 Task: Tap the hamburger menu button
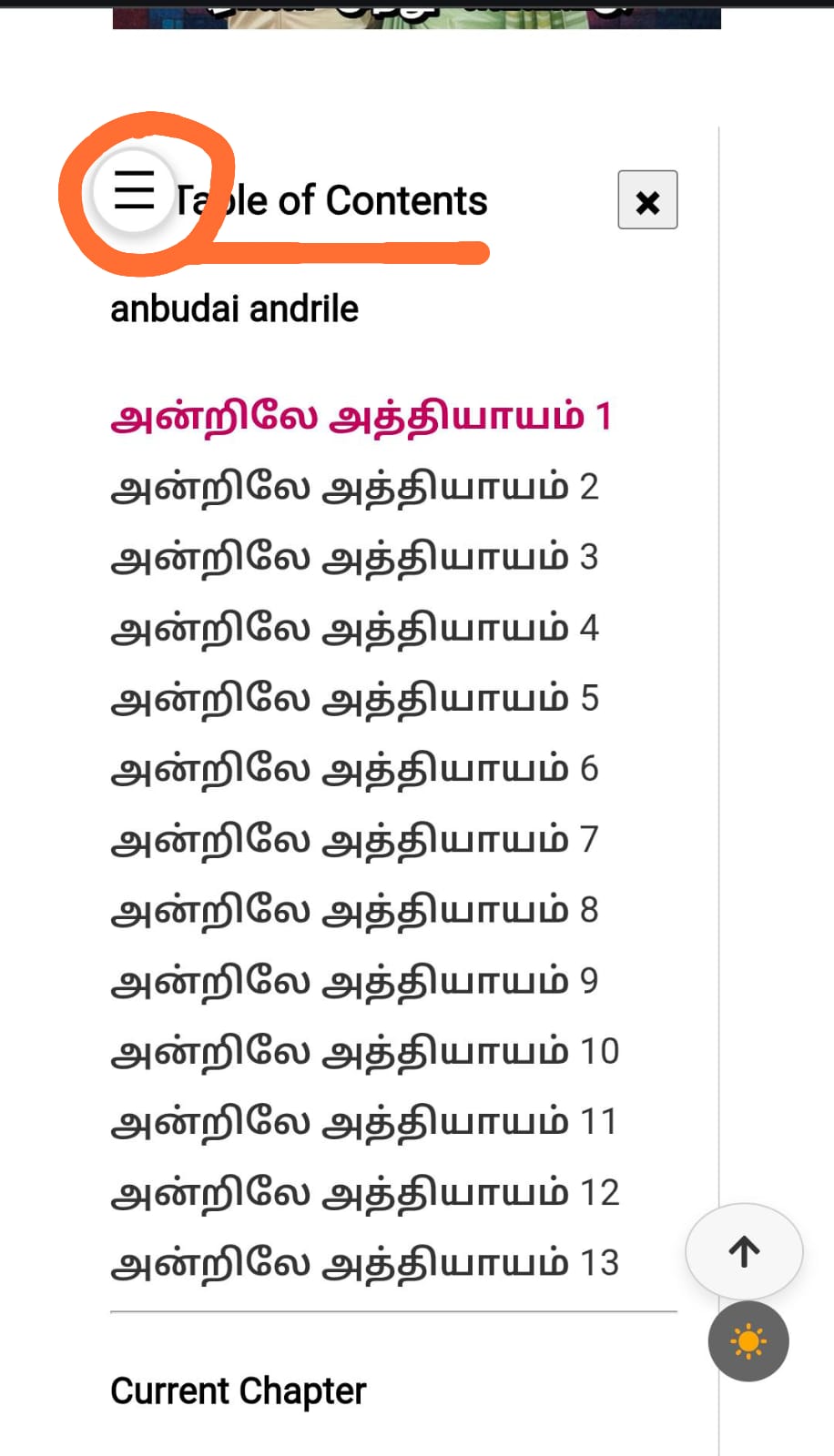click(135, 191)
